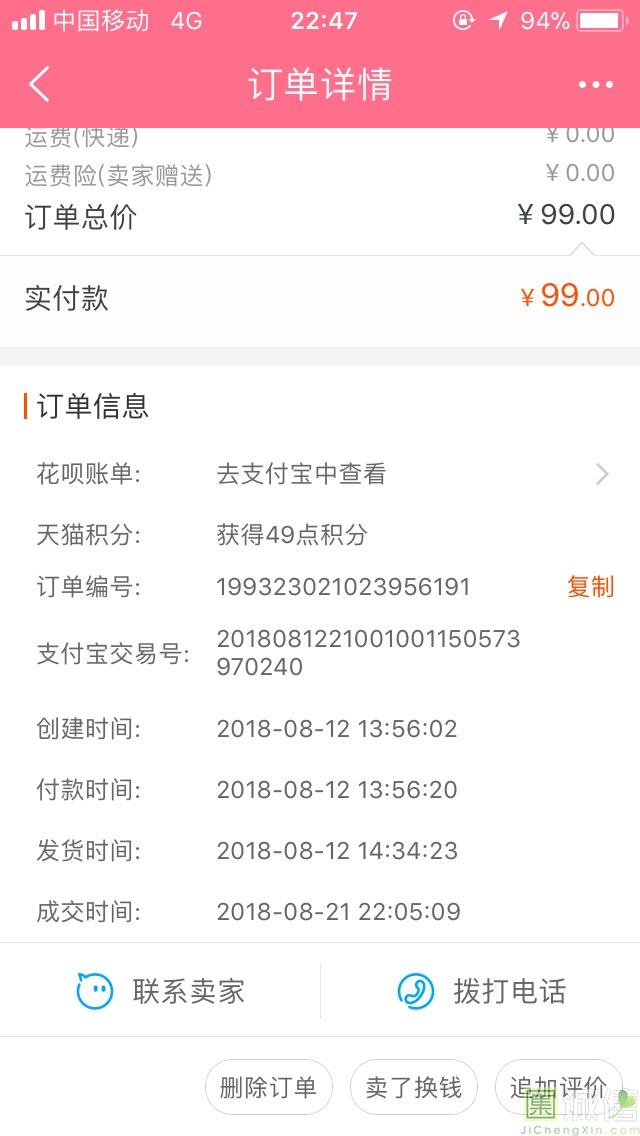Open 花呗账单 to view in Alipay
640x1136 pixels.
click(x=320, y=475)
